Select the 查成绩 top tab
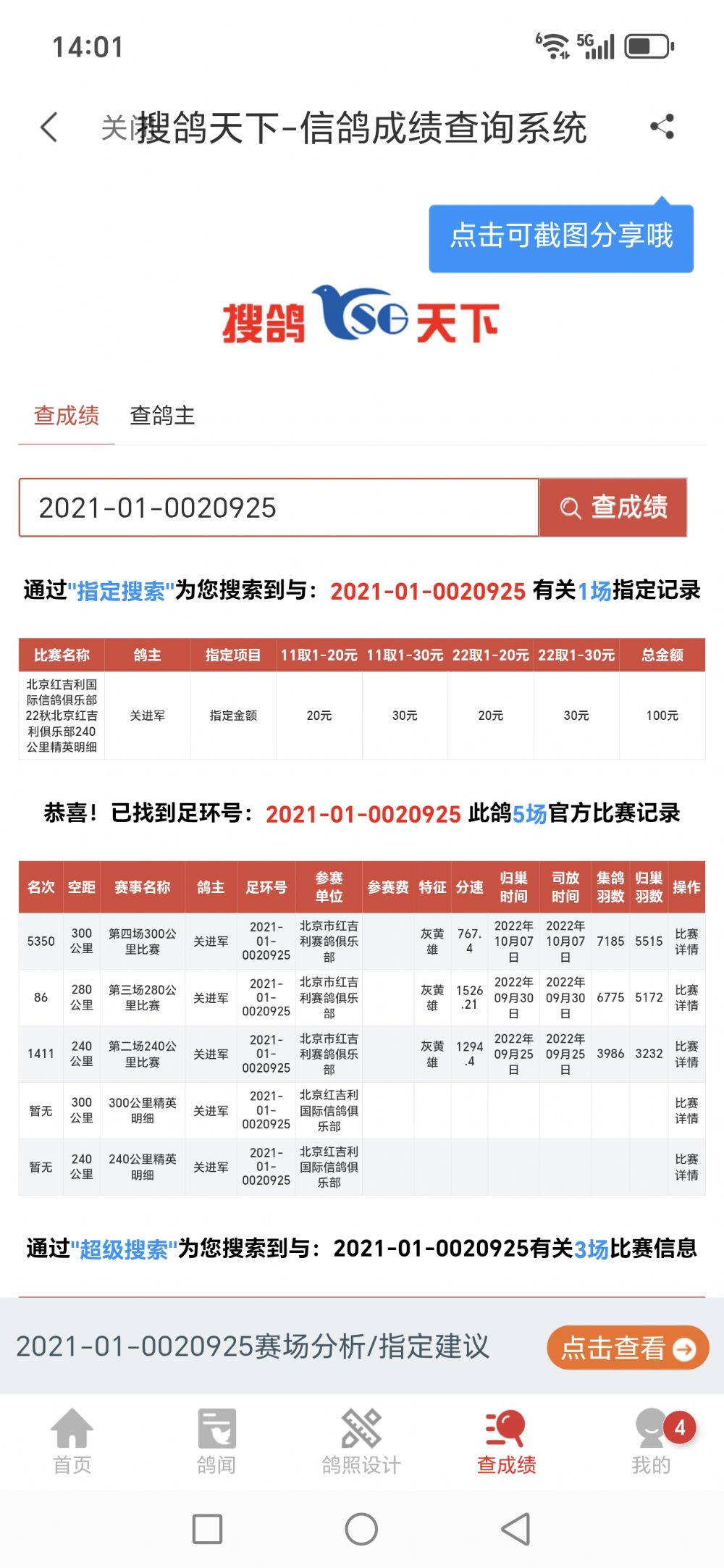 pos(66,416)
